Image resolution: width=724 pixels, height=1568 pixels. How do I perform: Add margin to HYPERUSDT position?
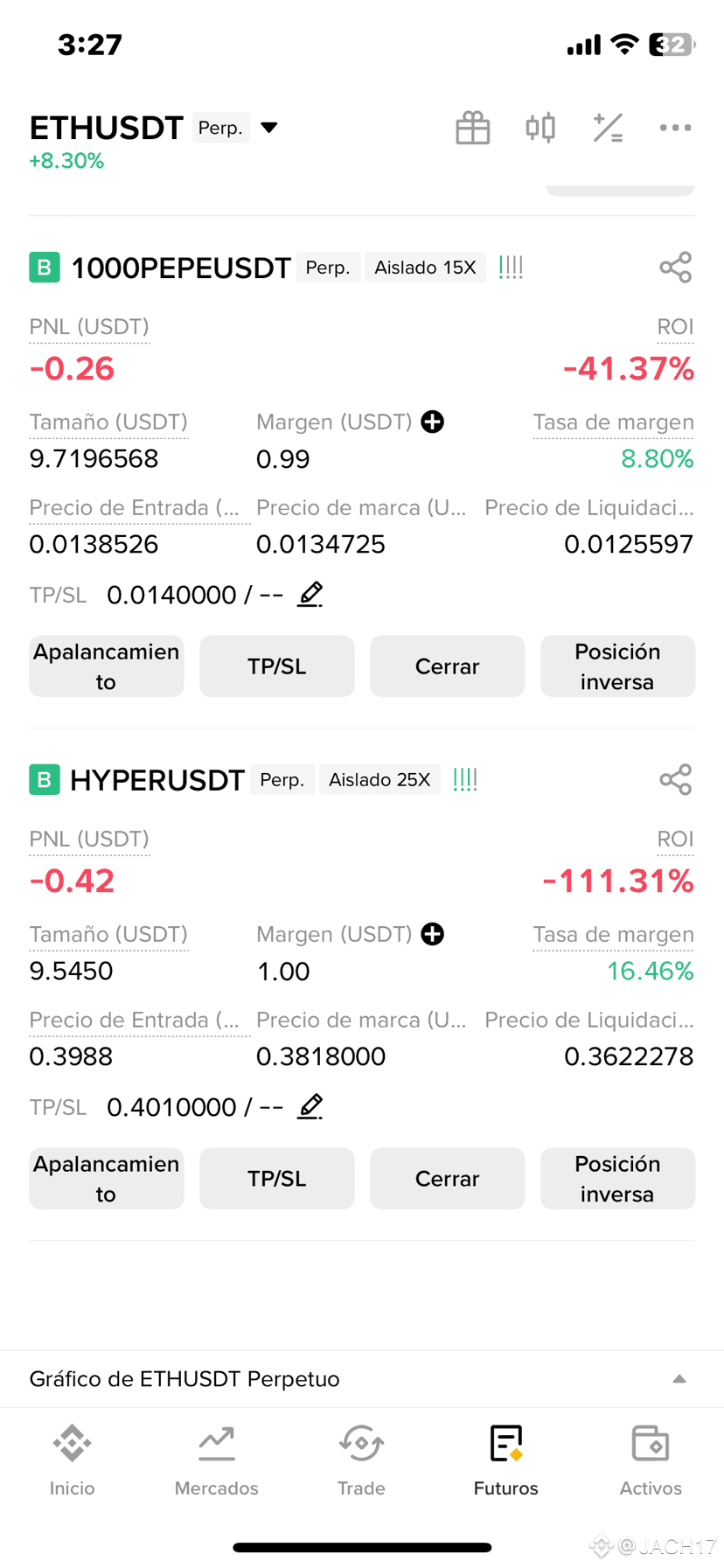(432, 934)
